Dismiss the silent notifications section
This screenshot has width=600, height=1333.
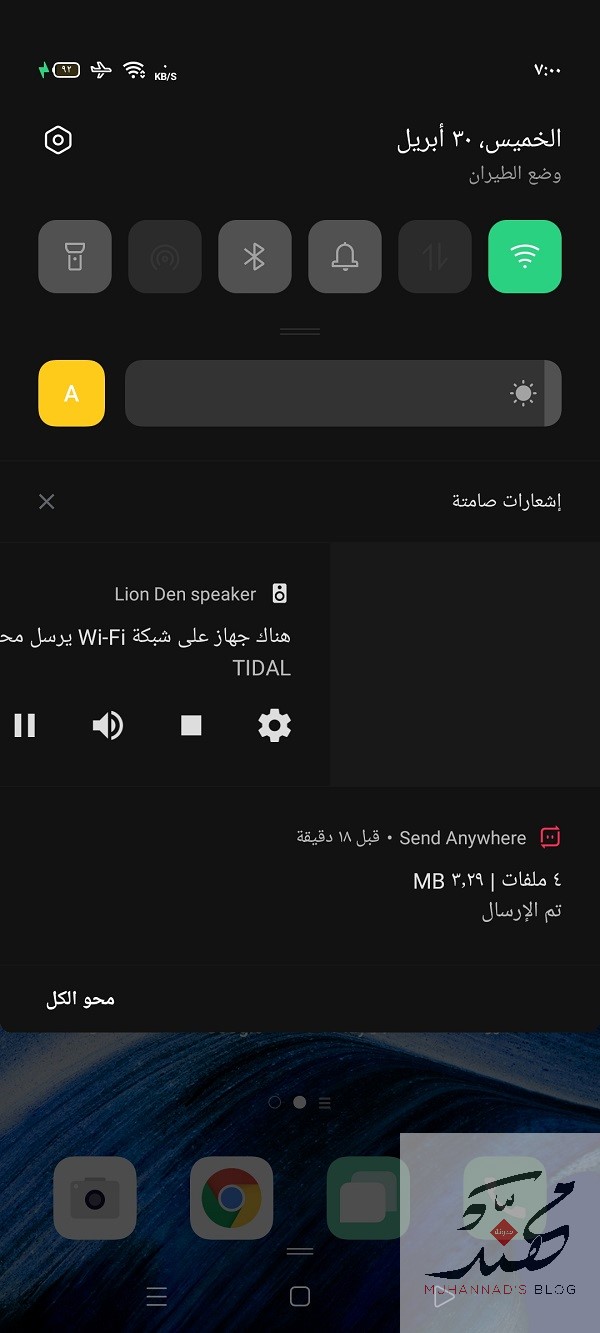click(x=46, y=501)
